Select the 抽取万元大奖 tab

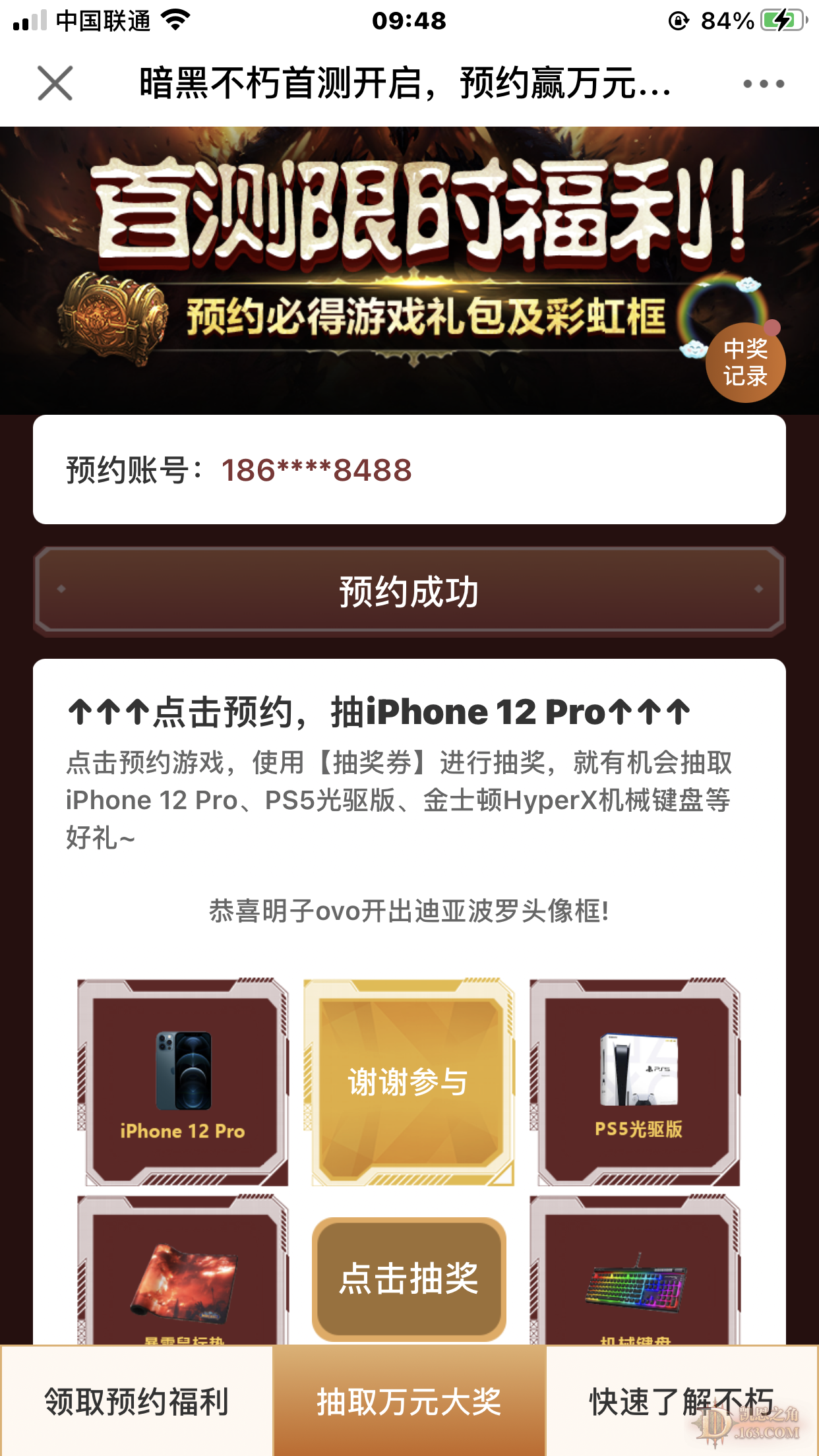pos(409,1401)
